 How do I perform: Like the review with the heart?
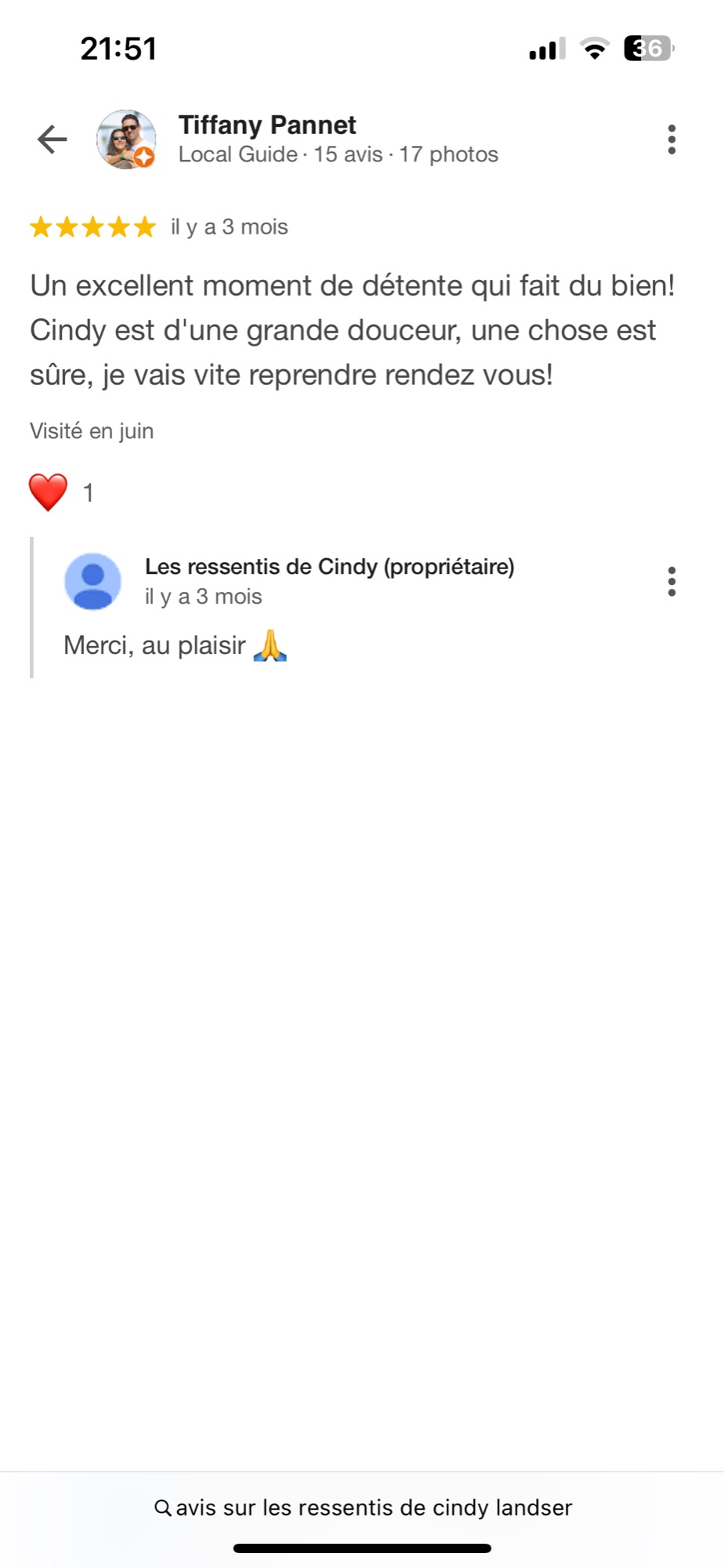48,492
